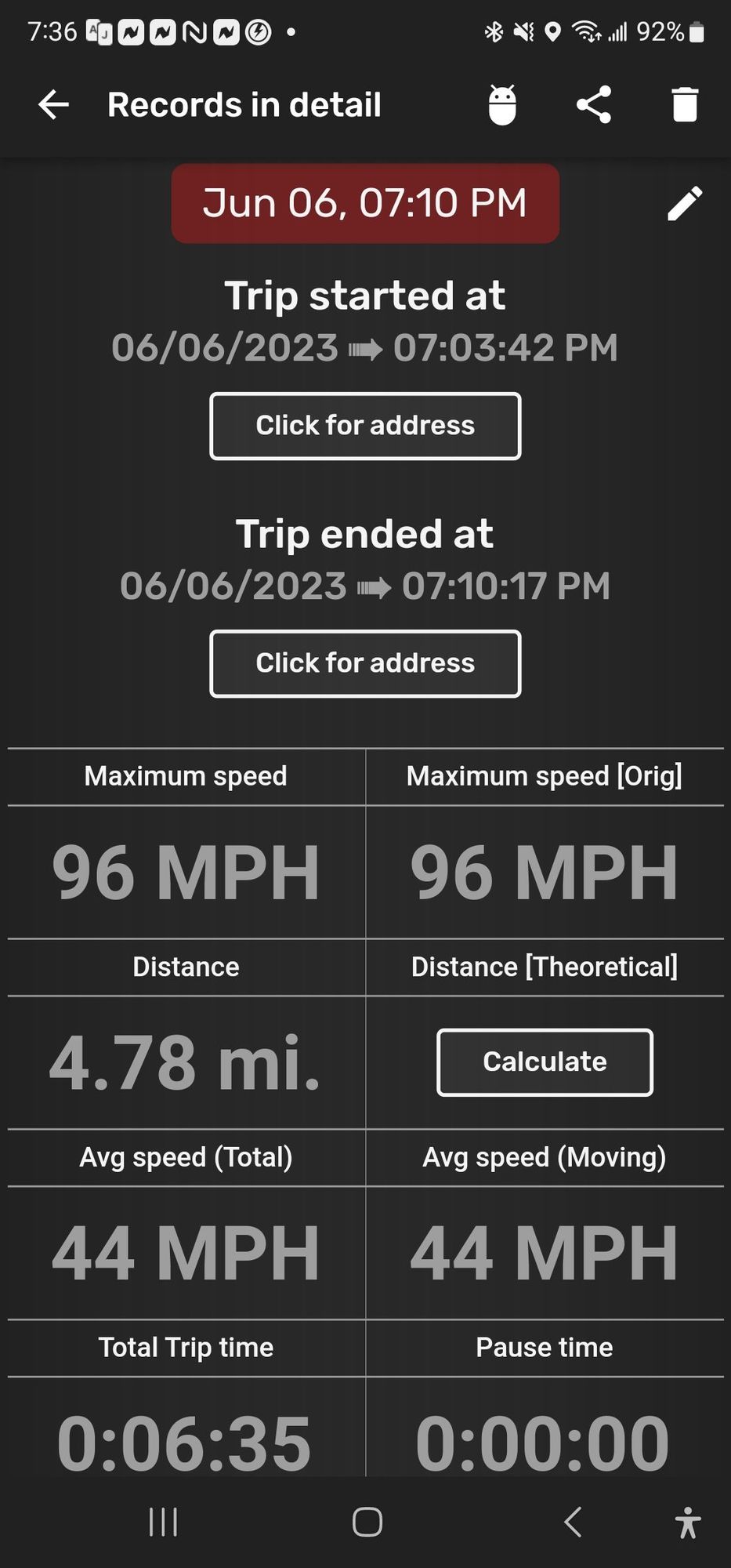Delete this record with the trash icon
This screenshot has width=731, height=1568.
[685, 105]
